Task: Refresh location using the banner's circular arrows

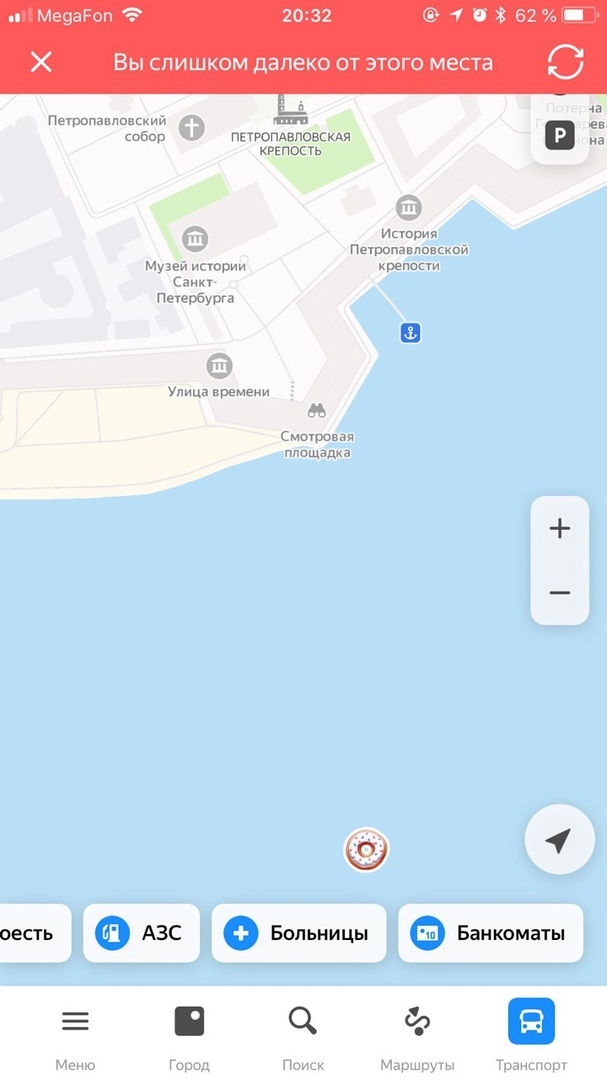Action: point(565,62)
